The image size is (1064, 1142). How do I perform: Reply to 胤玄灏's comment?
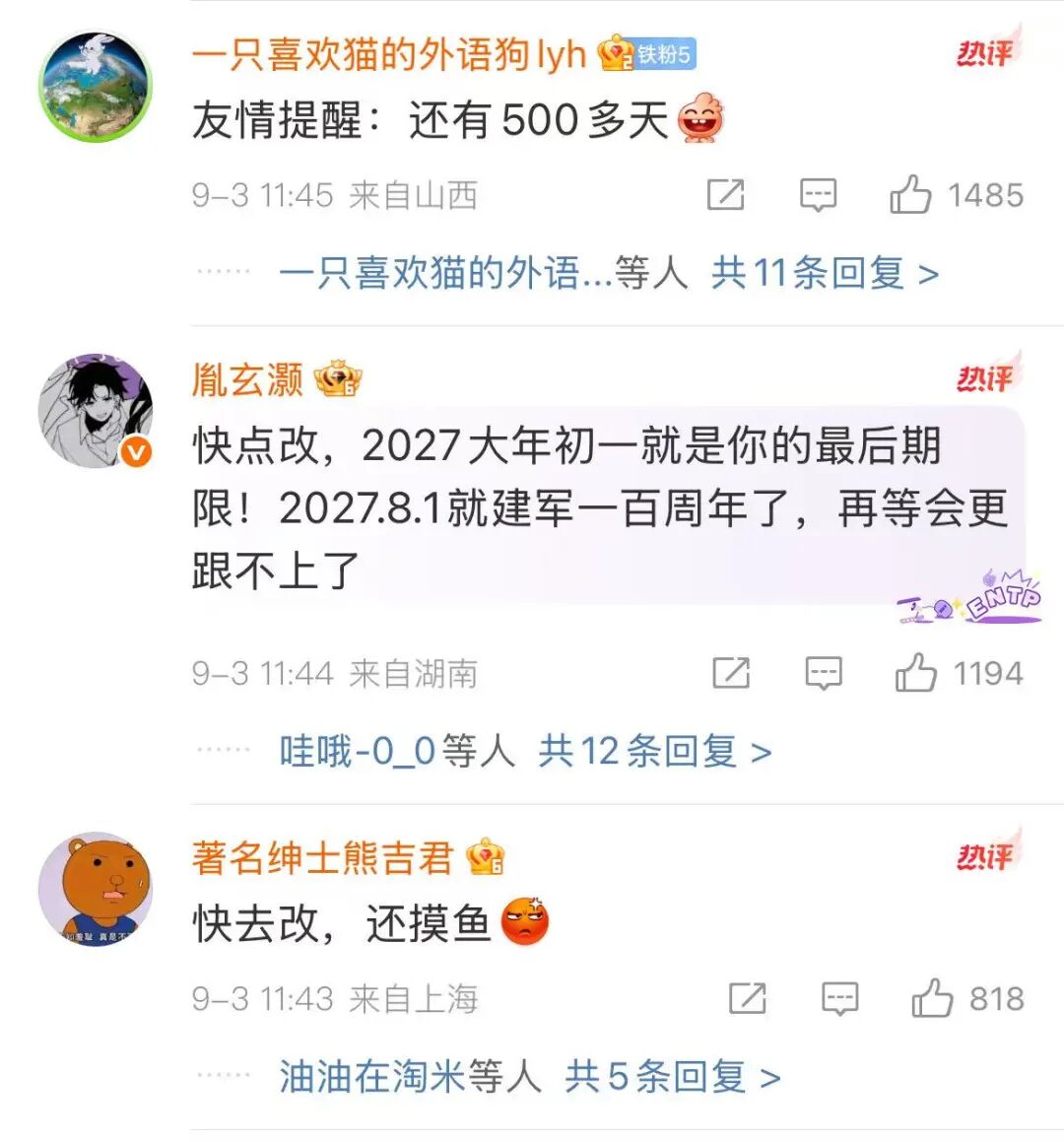click(x=824, y=674)
